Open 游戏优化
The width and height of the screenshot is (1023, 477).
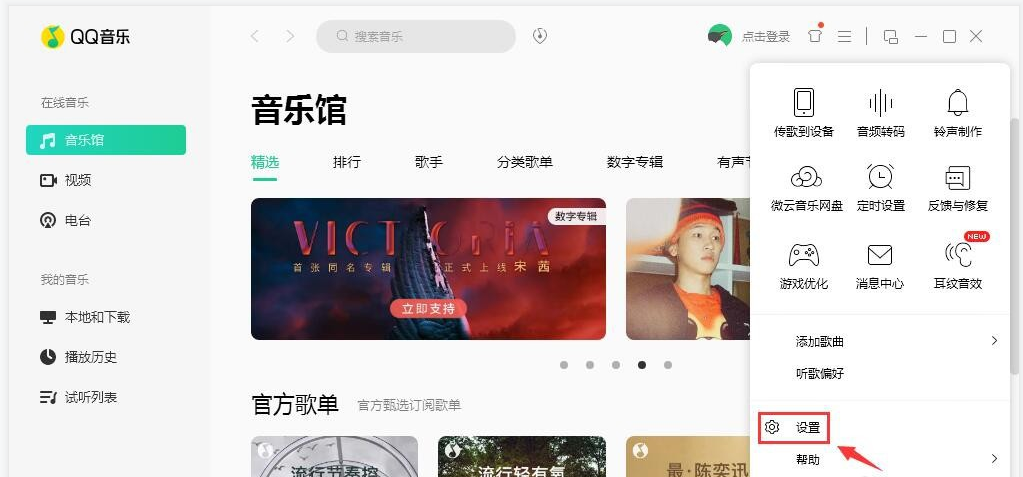803,264
